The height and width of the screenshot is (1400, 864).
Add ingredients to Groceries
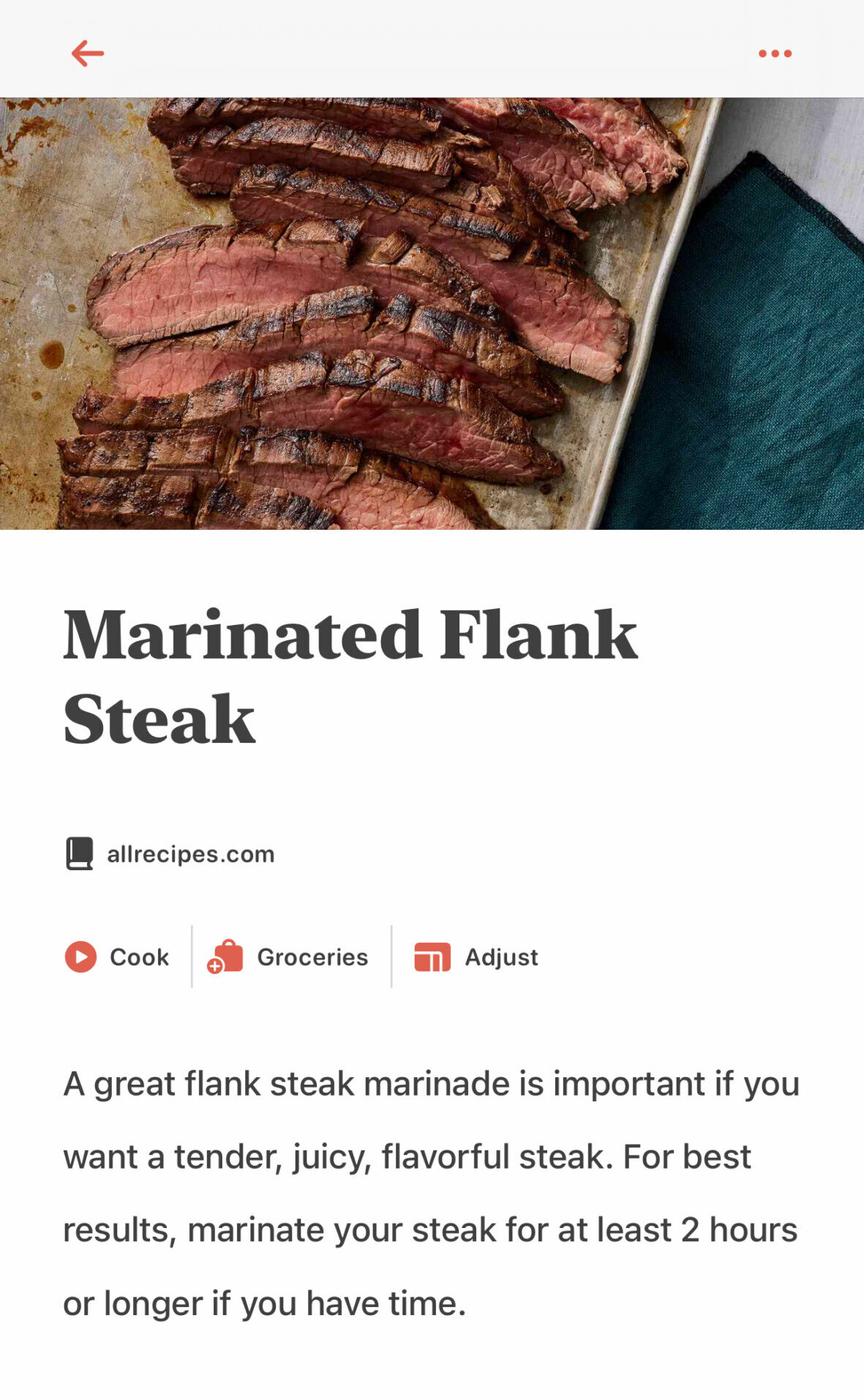pos(288,957)
